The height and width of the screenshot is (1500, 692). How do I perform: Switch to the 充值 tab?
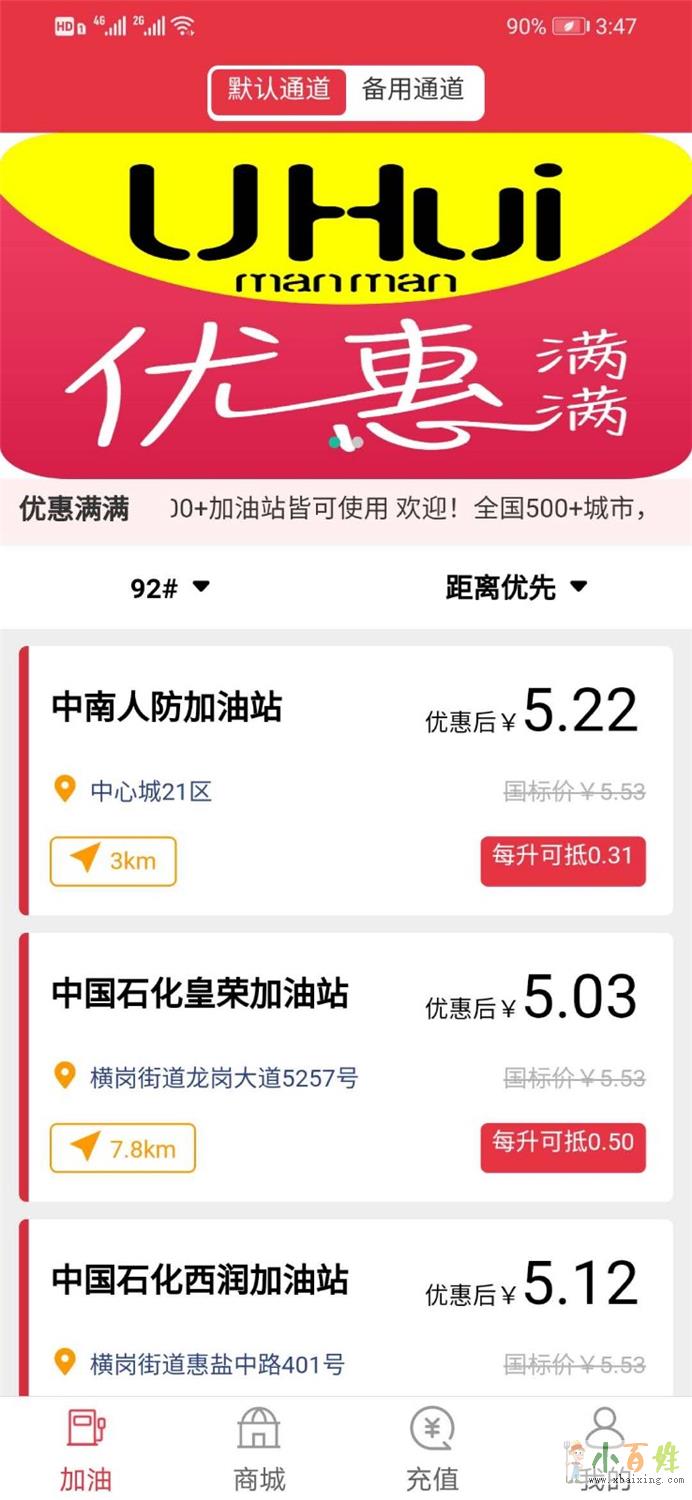coord(432,1450)
